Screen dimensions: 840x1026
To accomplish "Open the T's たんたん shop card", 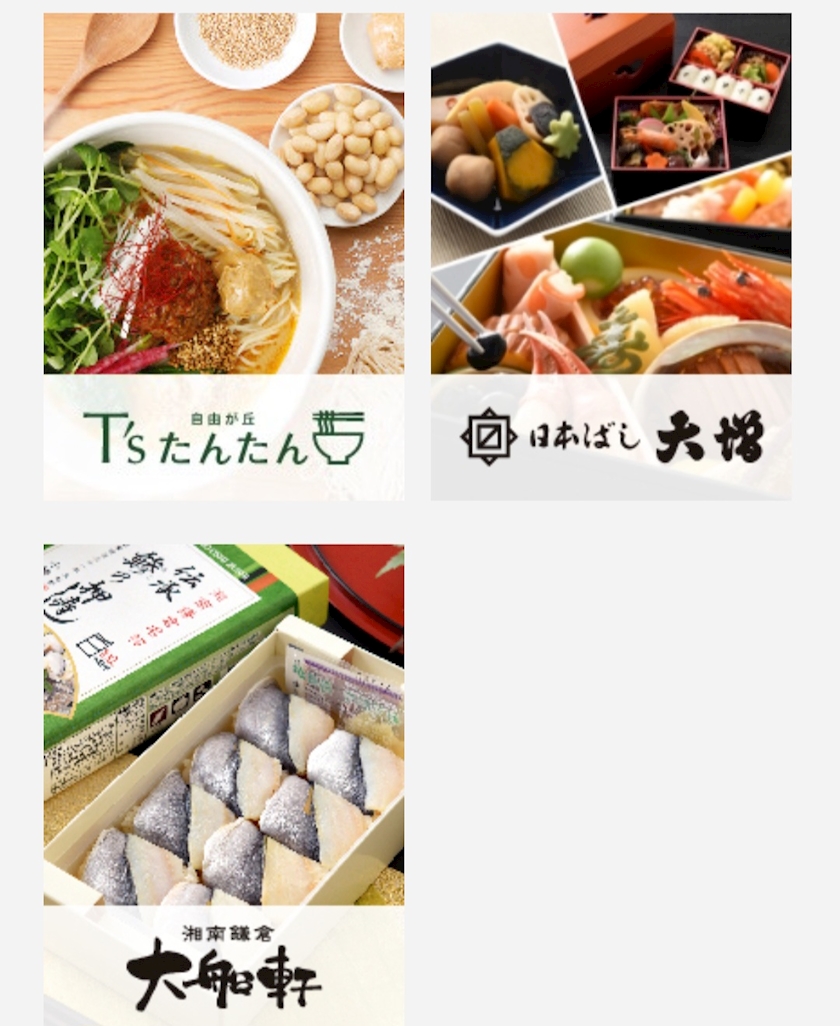I will coord(224,256).
